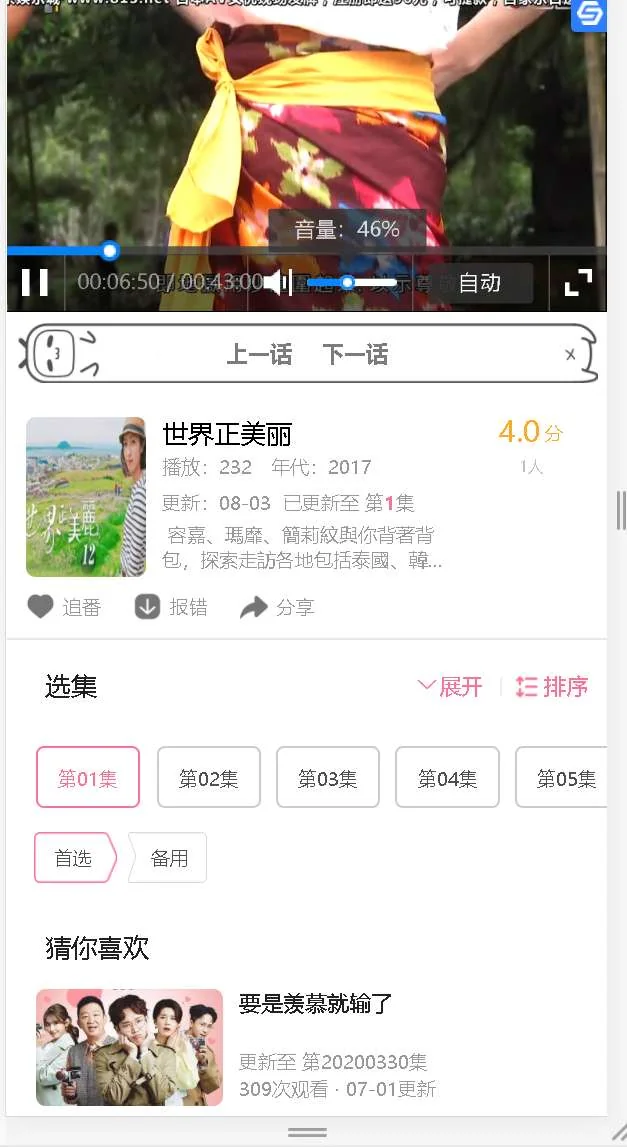This screenshot has width=627, height=1147.
Task: Change episode order with 排序
Action: pyautogui.click(x=552, y=687)
